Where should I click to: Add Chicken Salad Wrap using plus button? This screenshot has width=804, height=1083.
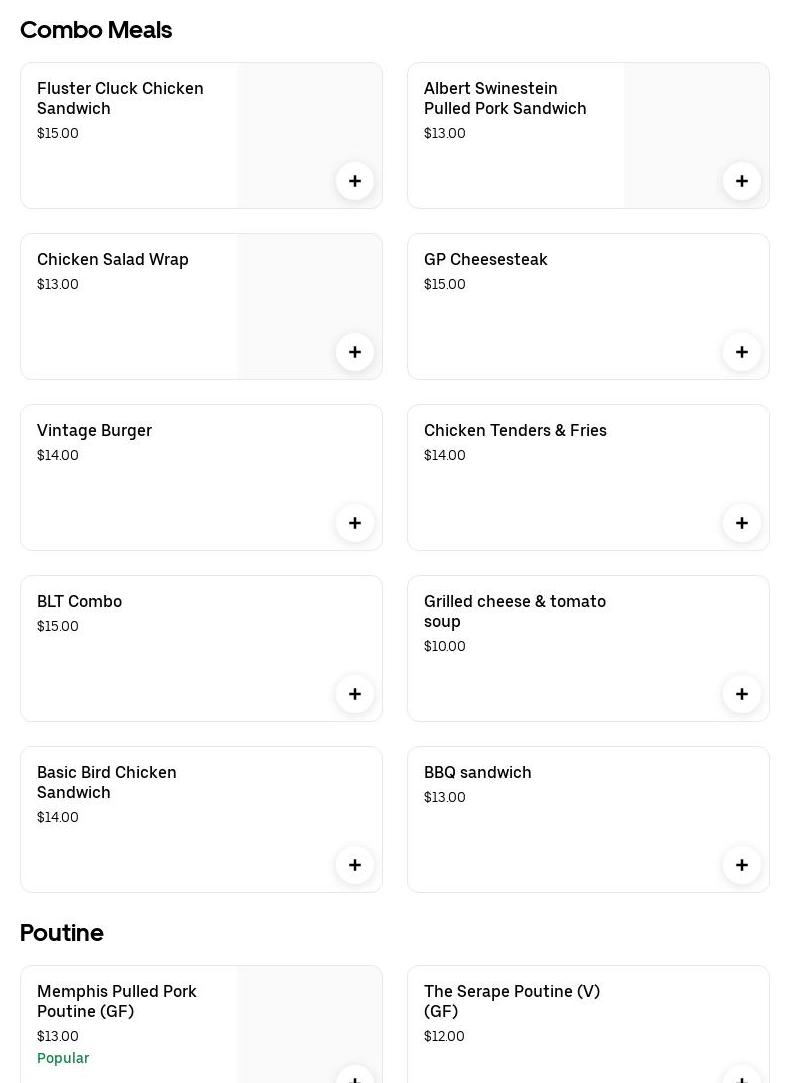click(x=354, y=352)
